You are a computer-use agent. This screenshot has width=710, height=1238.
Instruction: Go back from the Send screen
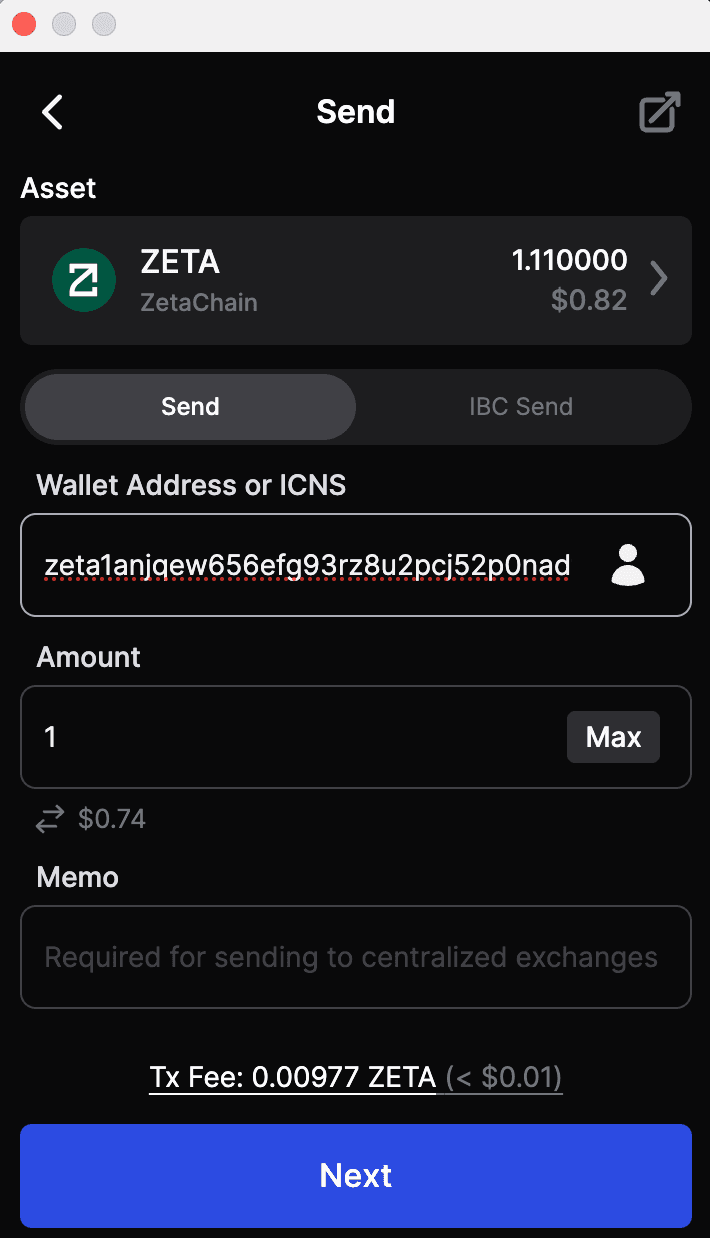click(53, 112)
